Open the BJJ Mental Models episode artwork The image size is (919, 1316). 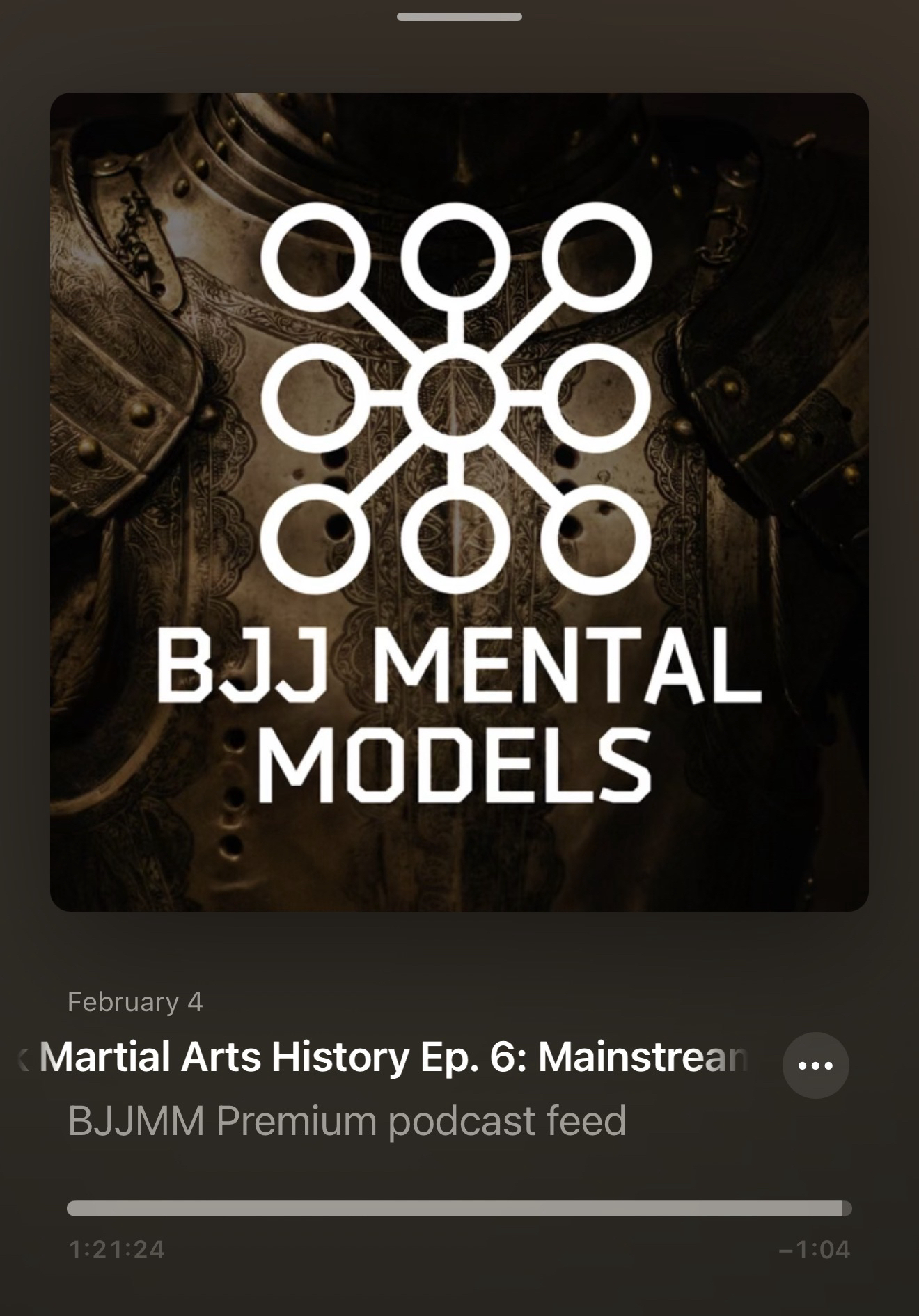459,502
